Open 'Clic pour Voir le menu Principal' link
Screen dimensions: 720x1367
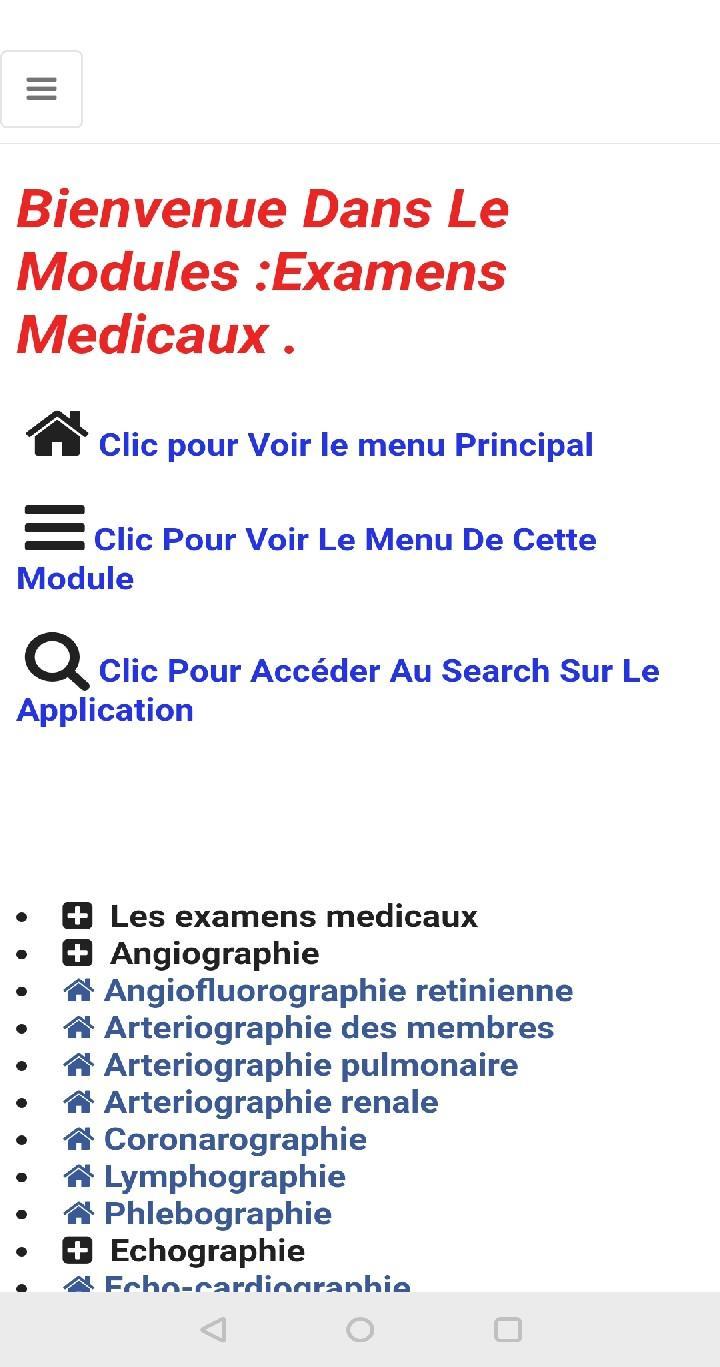[345, 445]
